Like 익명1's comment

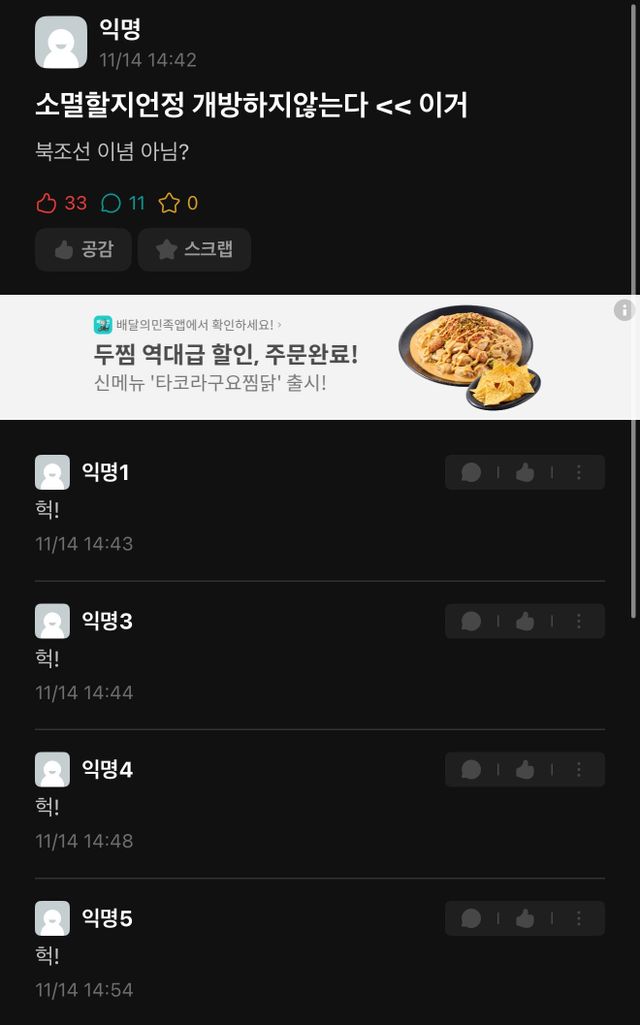[x=525, y=473]
